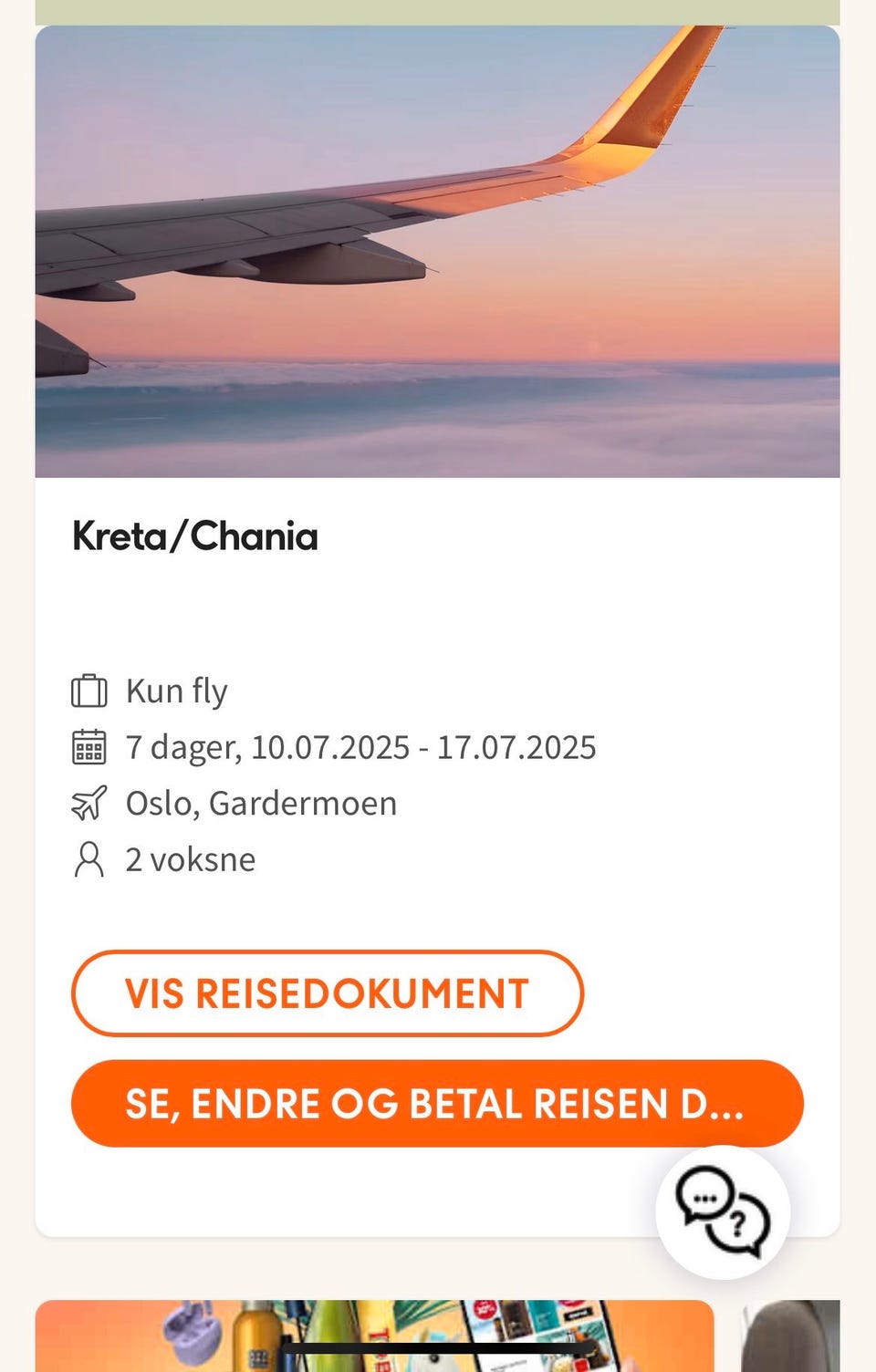Screen dimensions: 876x1372
Task: Click the suitcase icon beside Kun fly
Action: [x=89, y=691]
